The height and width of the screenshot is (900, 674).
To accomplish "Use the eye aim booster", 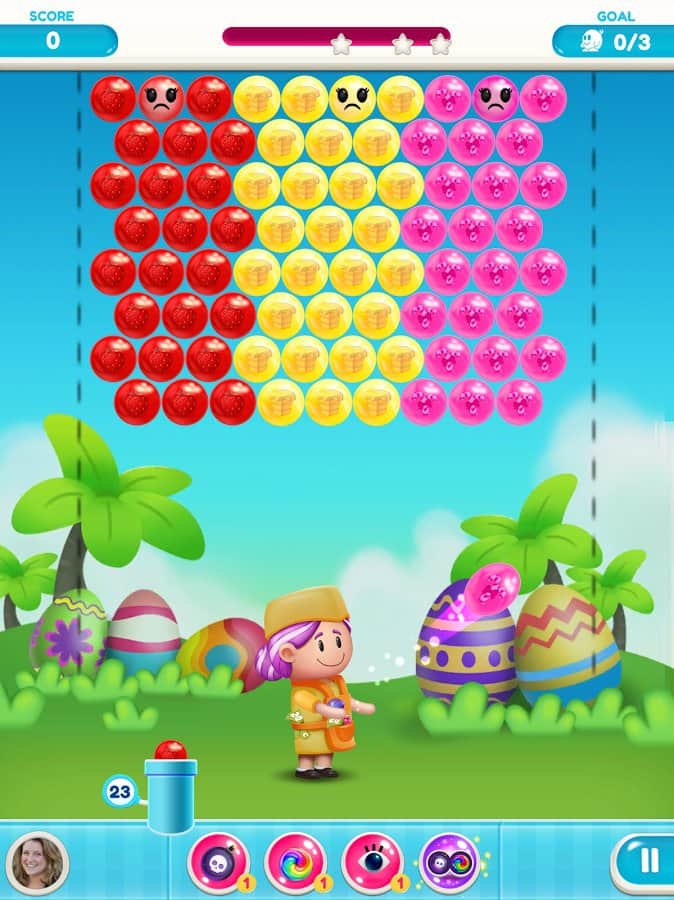I will click(x=372, y=860).
